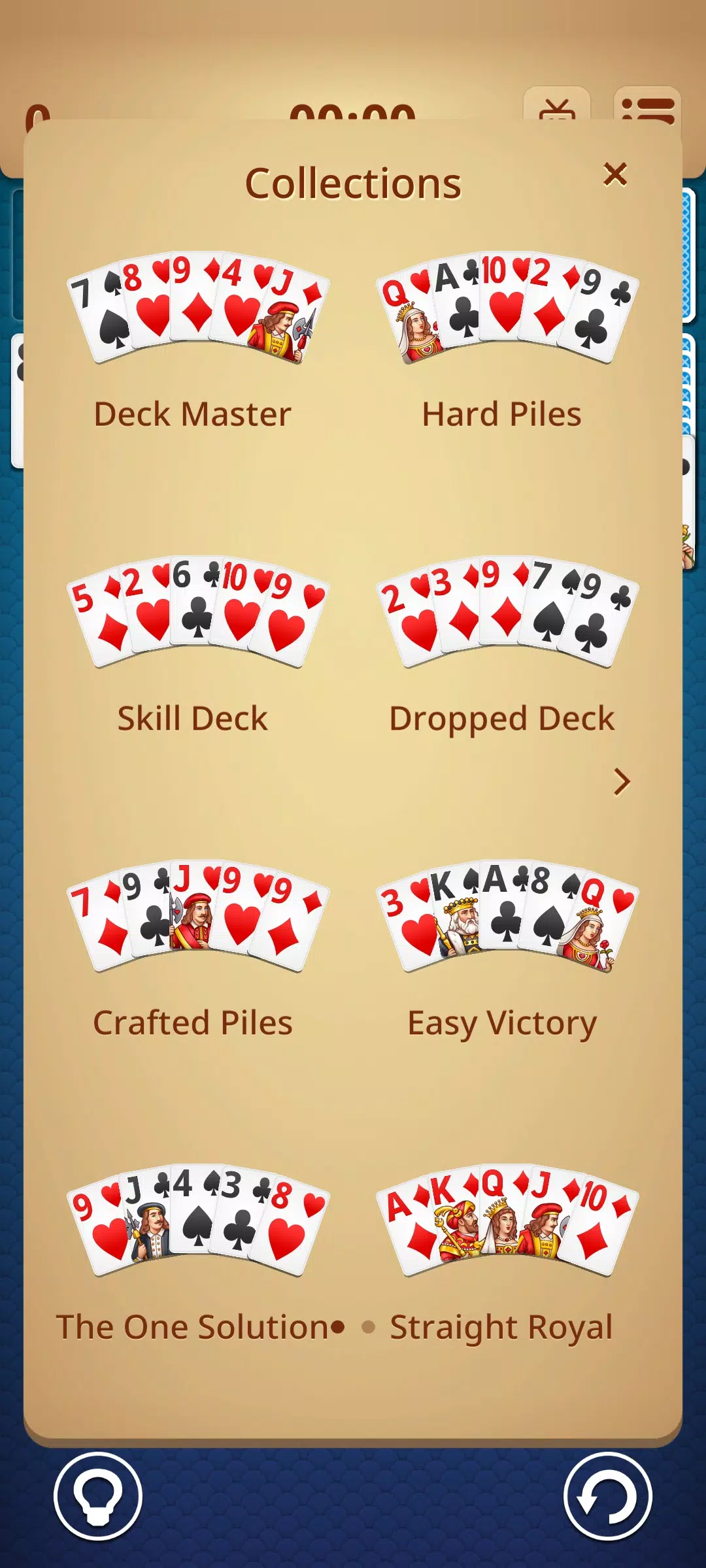706x1568 pixels.
Task: Tap the undo arrow button
Action: pos(607,1496)
